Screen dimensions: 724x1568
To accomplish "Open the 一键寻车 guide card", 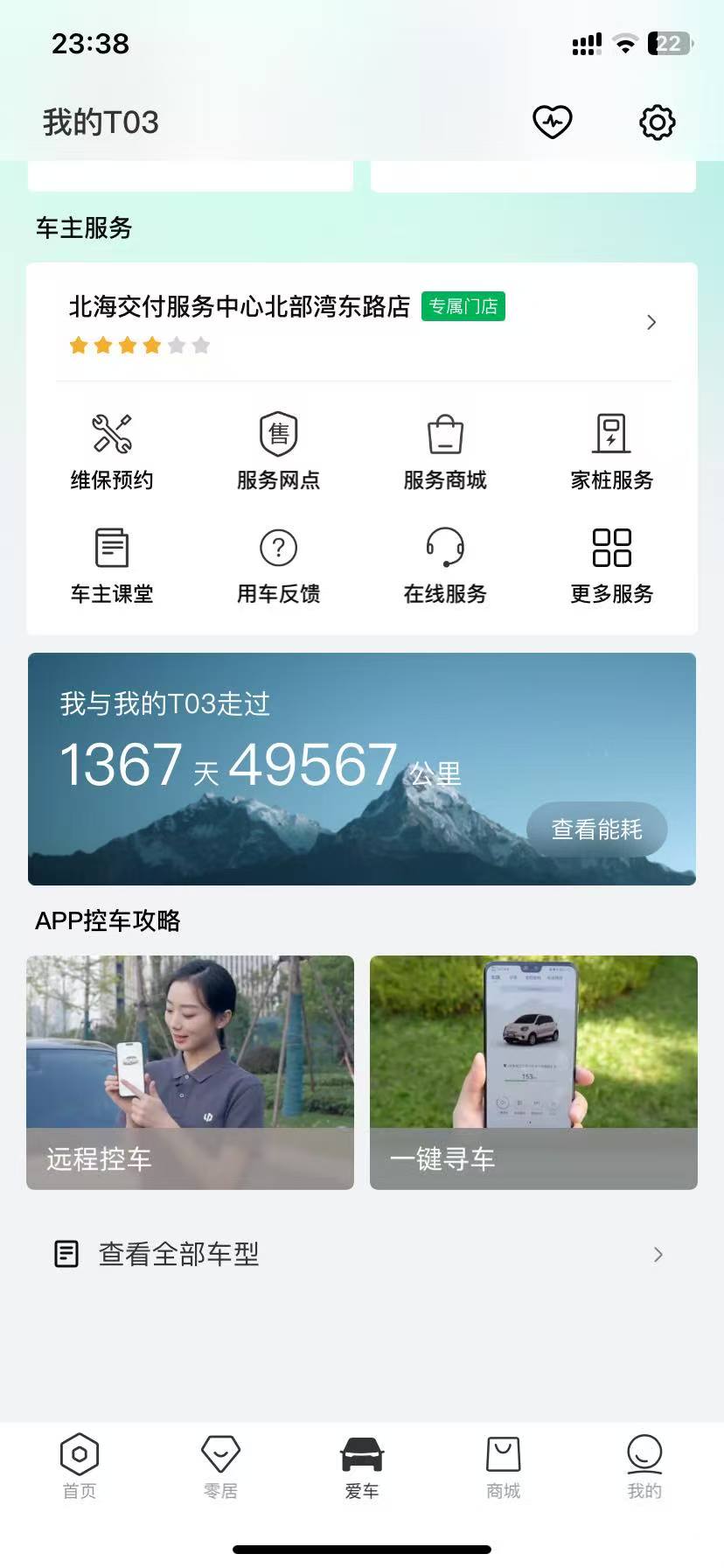I will [x=533, y=1072].
